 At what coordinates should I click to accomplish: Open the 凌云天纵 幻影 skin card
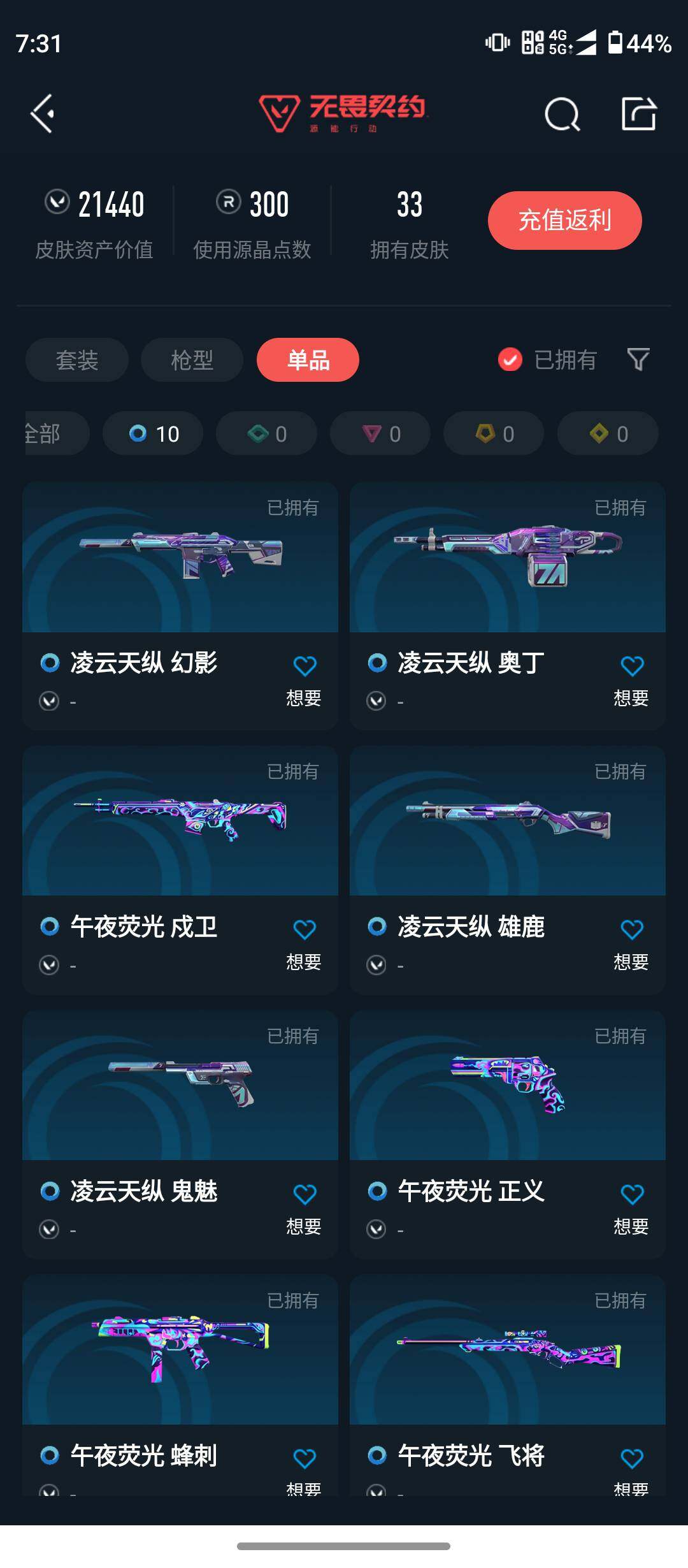click(180, 606)
